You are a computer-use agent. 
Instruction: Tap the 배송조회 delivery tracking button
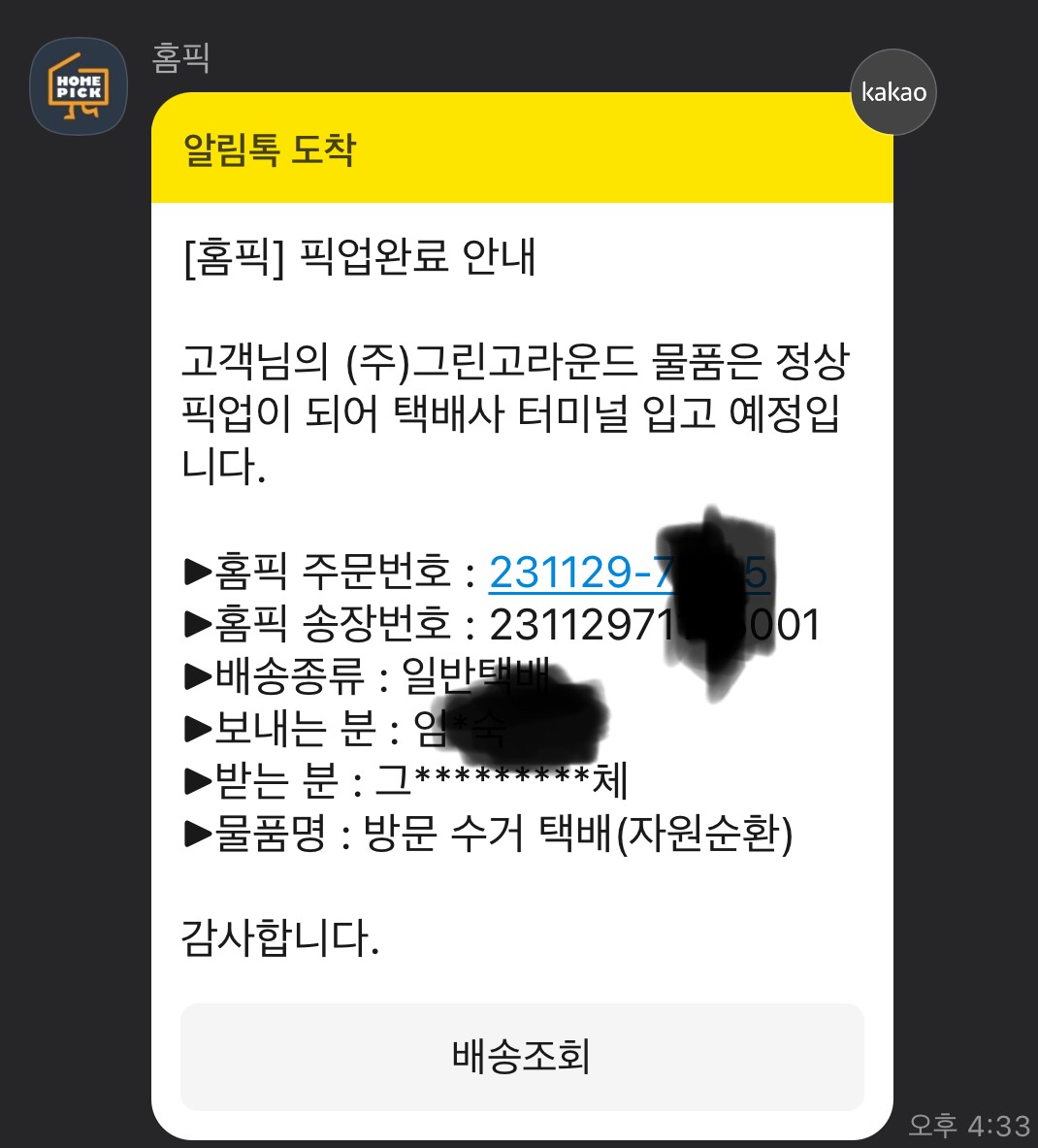[x=522, y=1057]
